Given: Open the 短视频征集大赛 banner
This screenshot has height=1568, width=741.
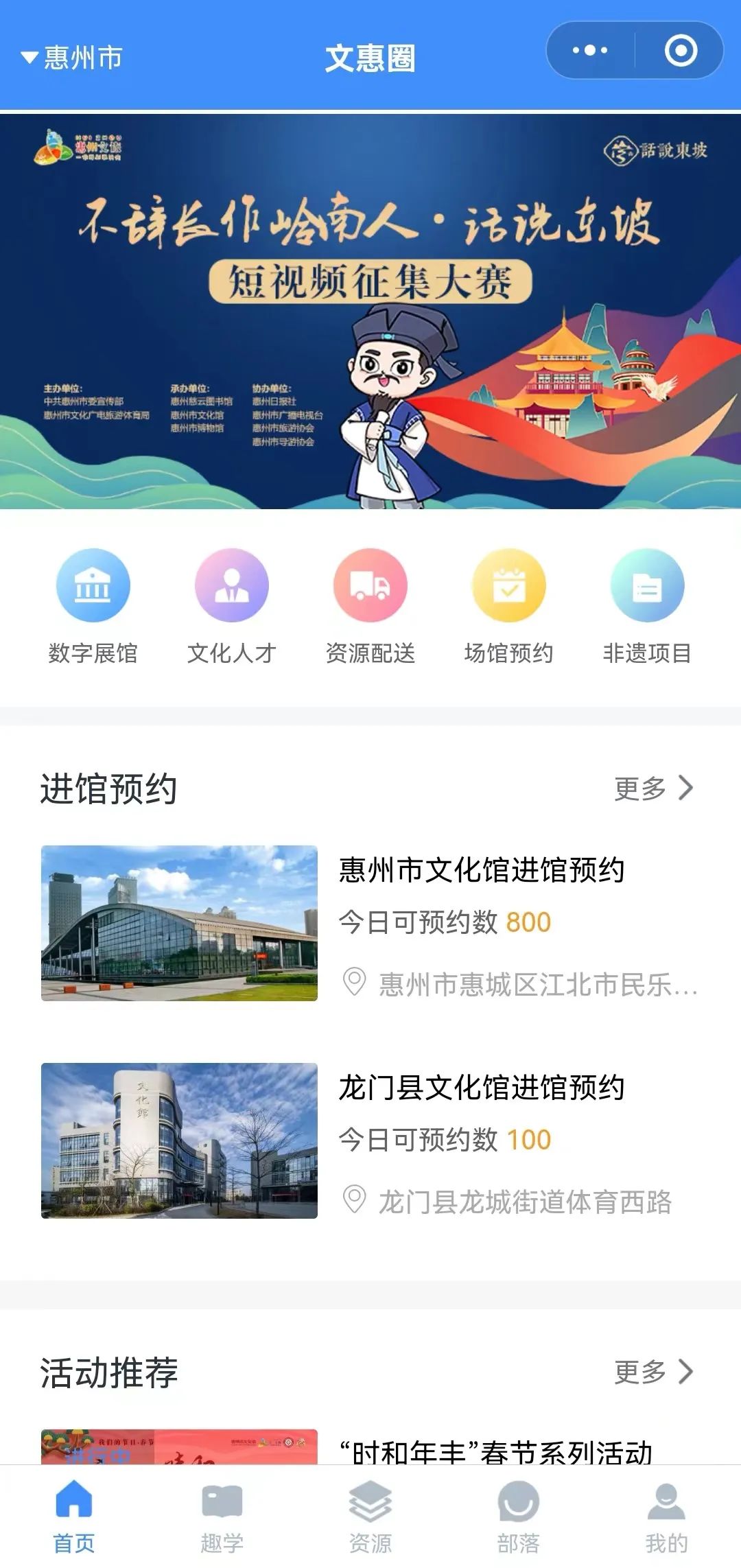Looking at the screenshot, I should coord(370,310).
